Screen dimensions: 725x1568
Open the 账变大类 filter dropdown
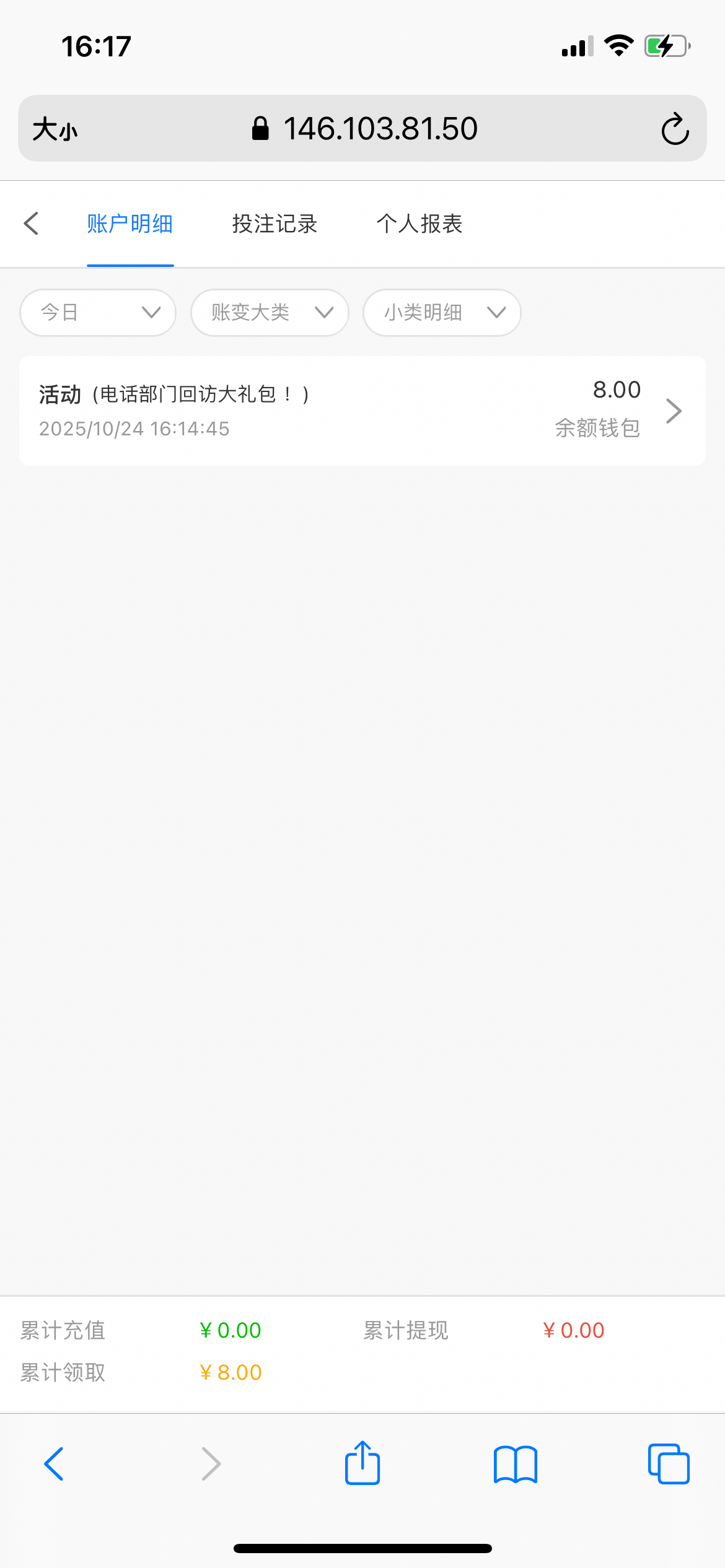coord(270,313)
